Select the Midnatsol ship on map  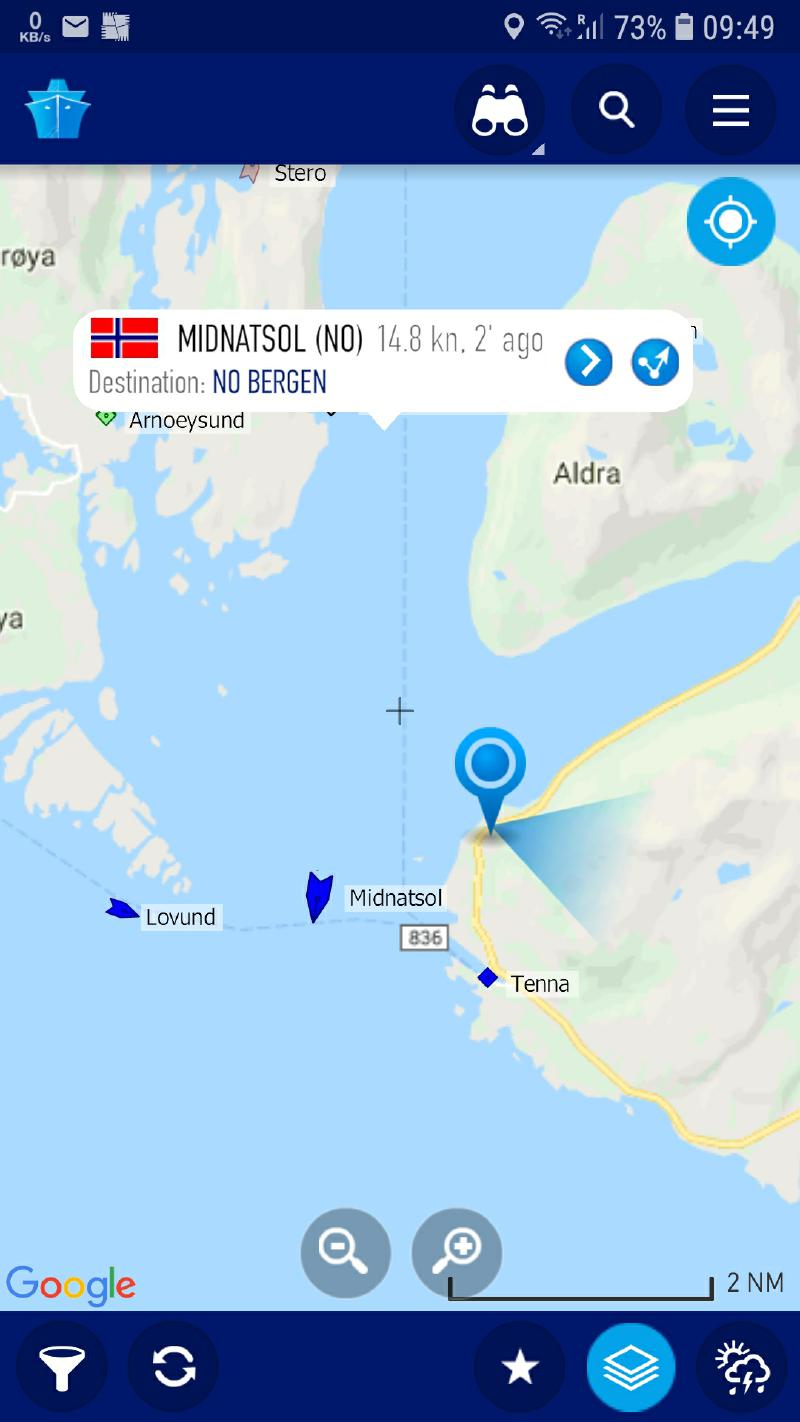click(318, 896)
